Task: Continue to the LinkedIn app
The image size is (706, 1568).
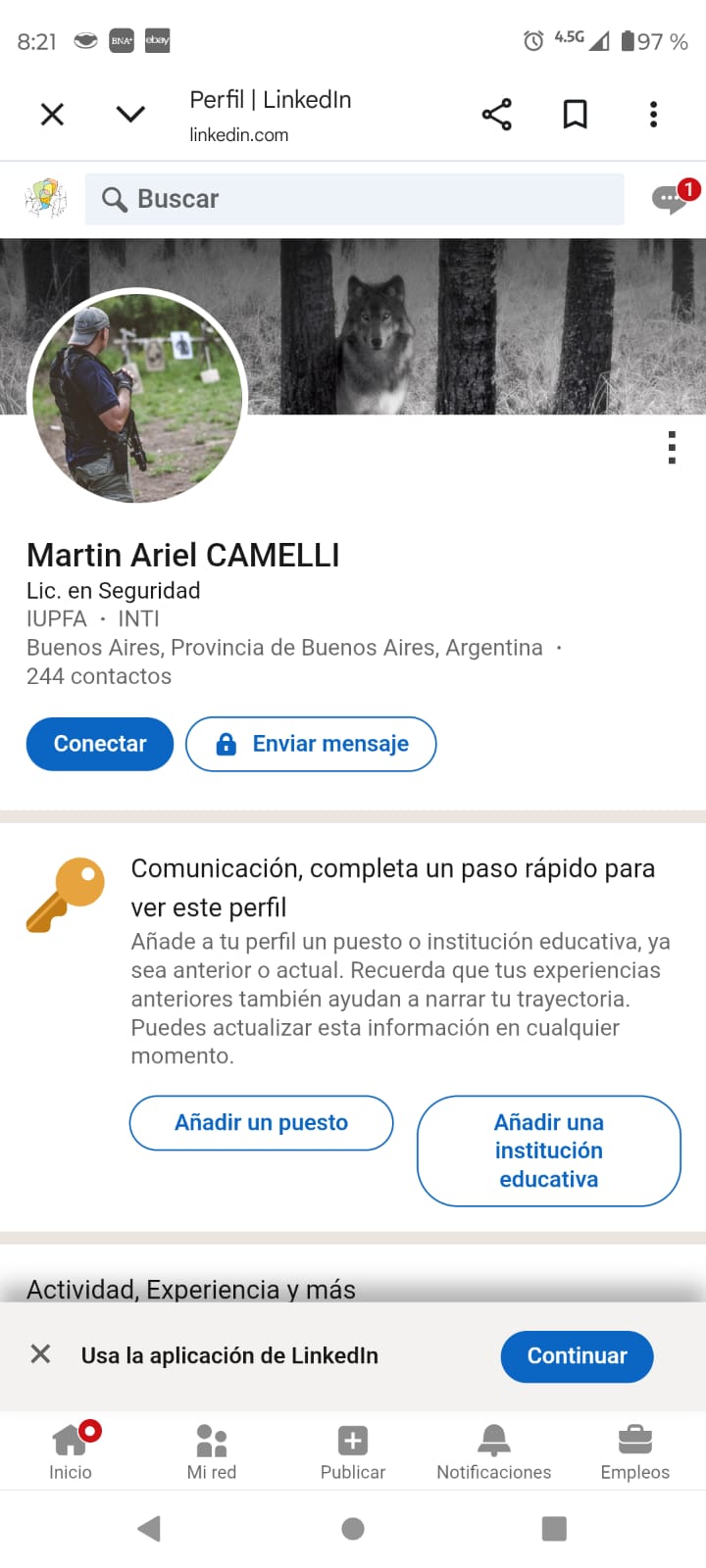Action: tap(577, 1356)
